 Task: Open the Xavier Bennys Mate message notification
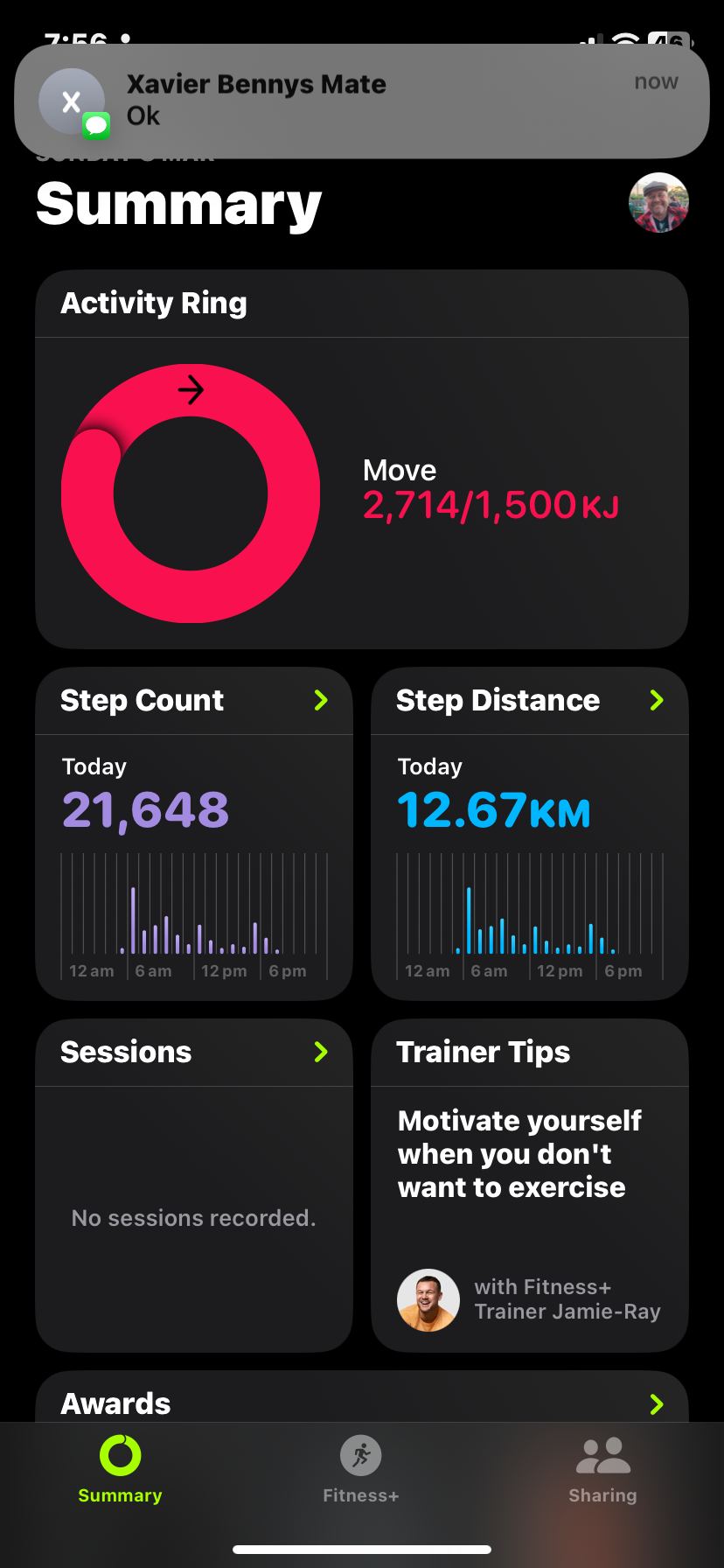click(361, 101)
